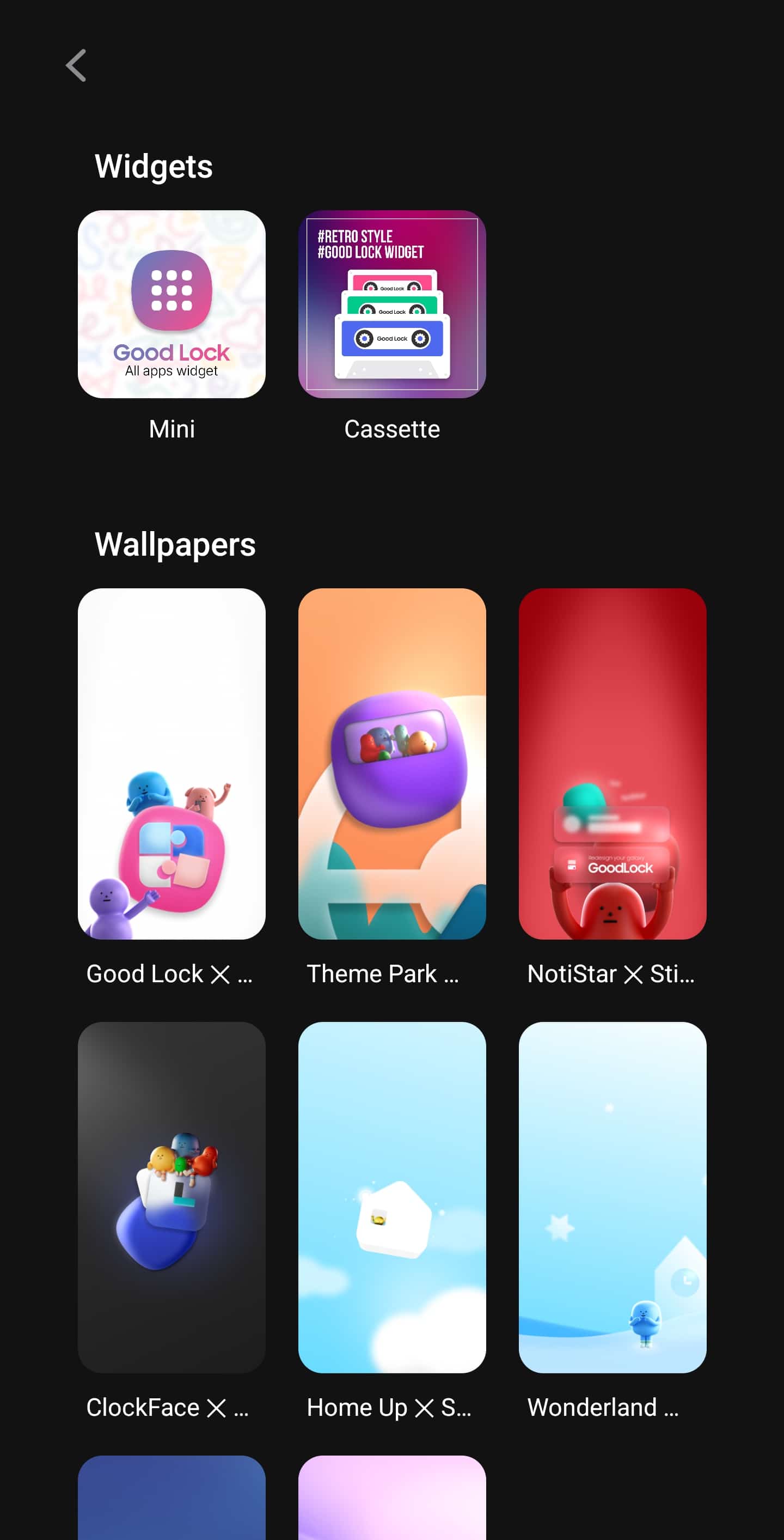View the Theme Park wallpaper
Image resolution: width=784 pixels, height=1540 pixels.
[x=392, y=763]
